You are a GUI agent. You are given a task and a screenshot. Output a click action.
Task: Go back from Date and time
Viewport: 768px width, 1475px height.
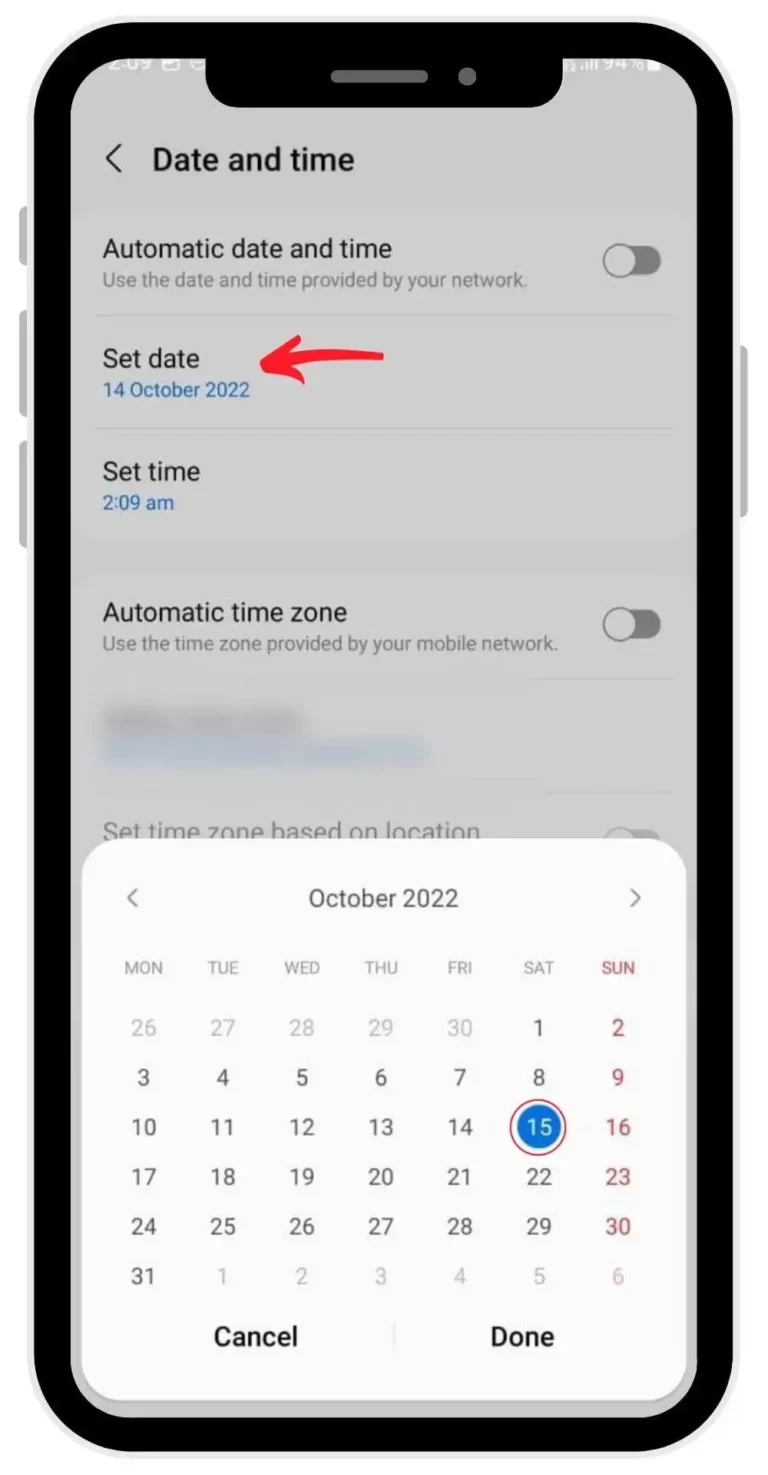click(115, 159)
